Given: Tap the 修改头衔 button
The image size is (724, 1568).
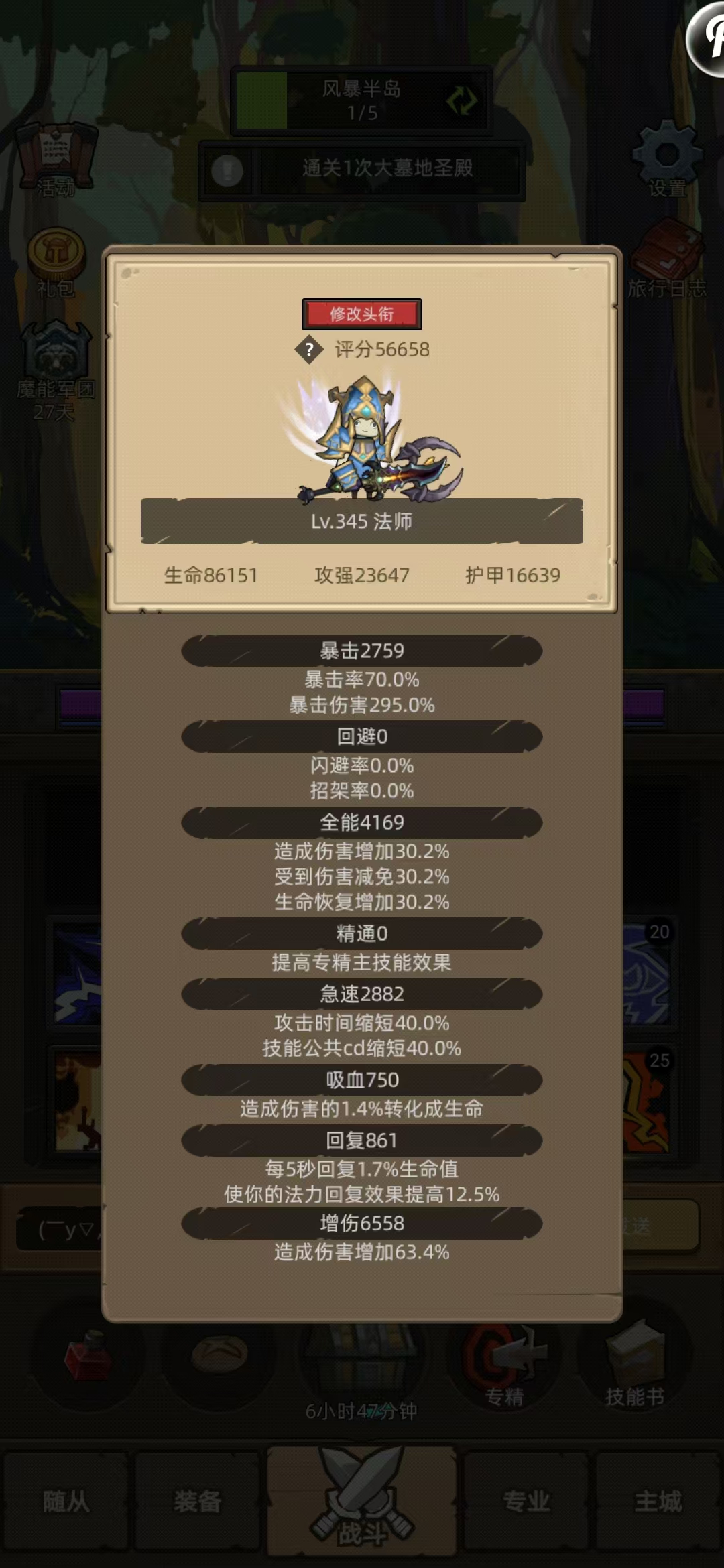Looking at the screenshot, I should point(362,314).
